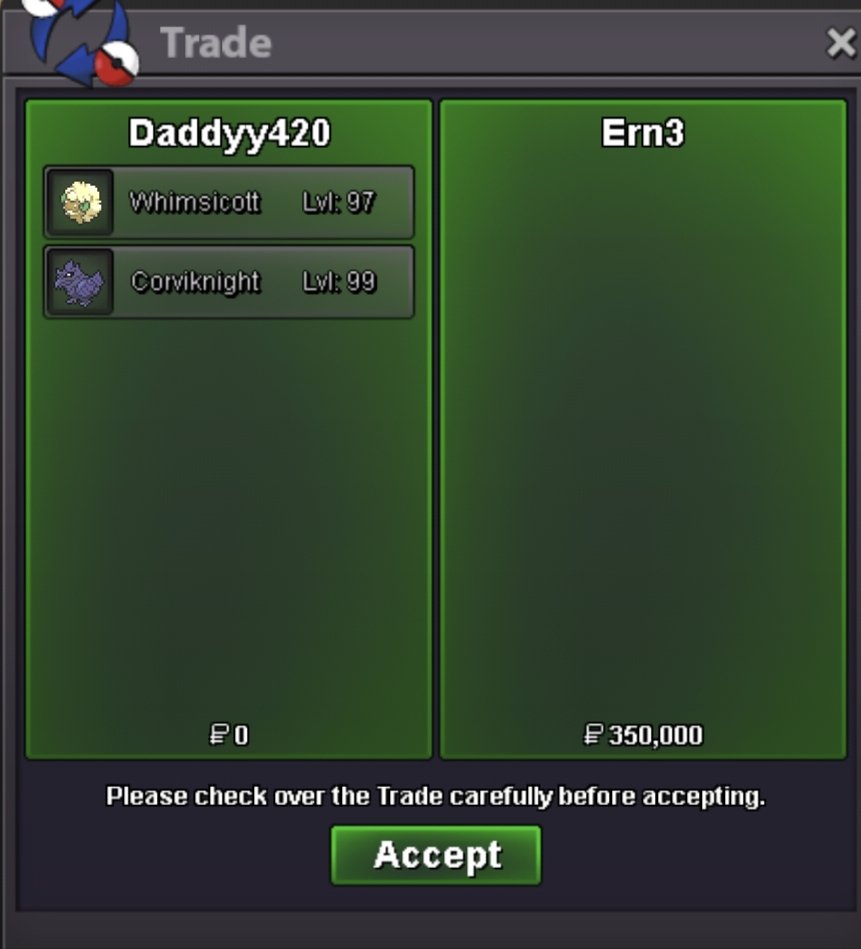
Task: Select the Whimsicott Lvl 97 entry
Action: click(229, 202)
